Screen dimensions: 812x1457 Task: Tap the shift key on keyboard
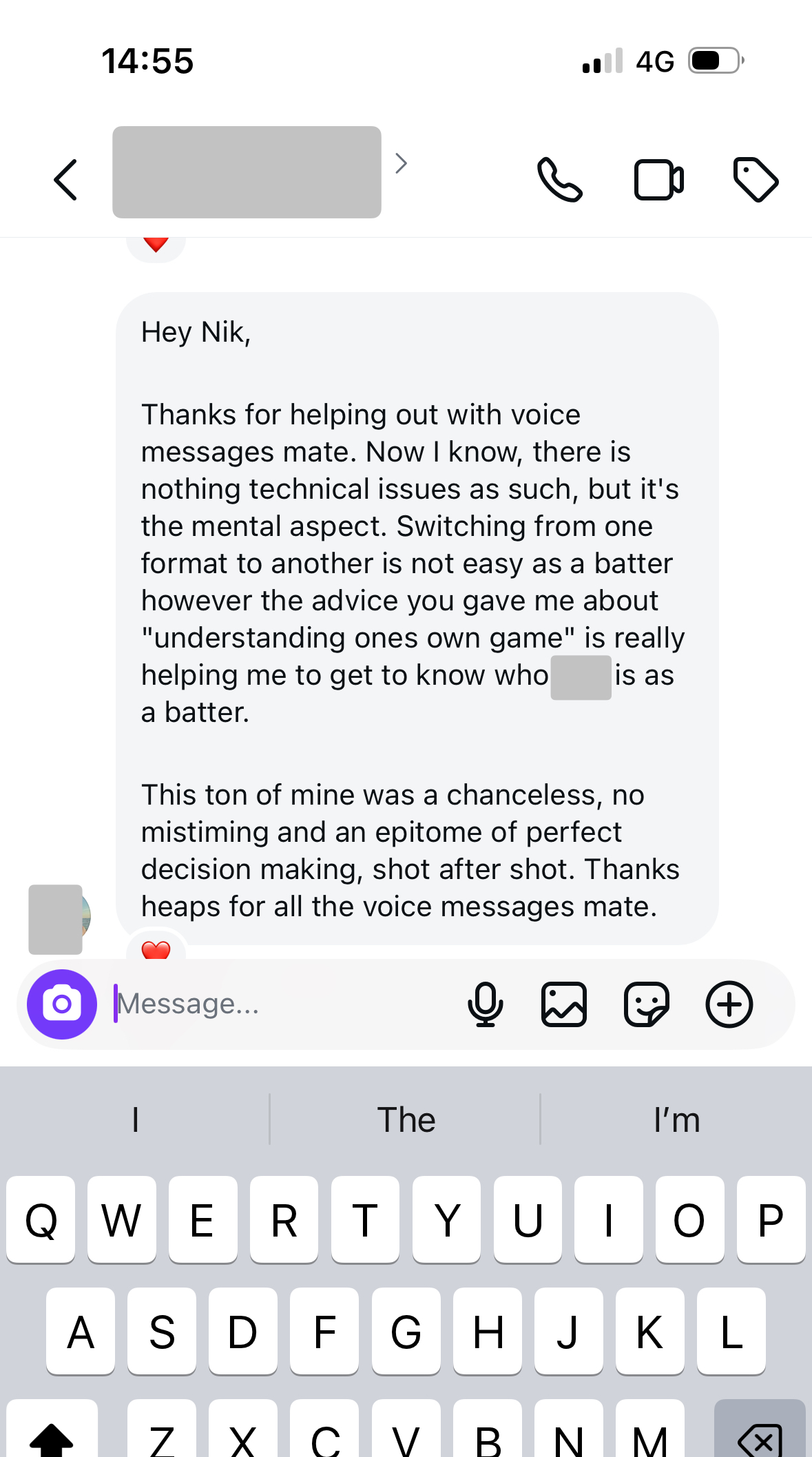(x=52, y=1436)
